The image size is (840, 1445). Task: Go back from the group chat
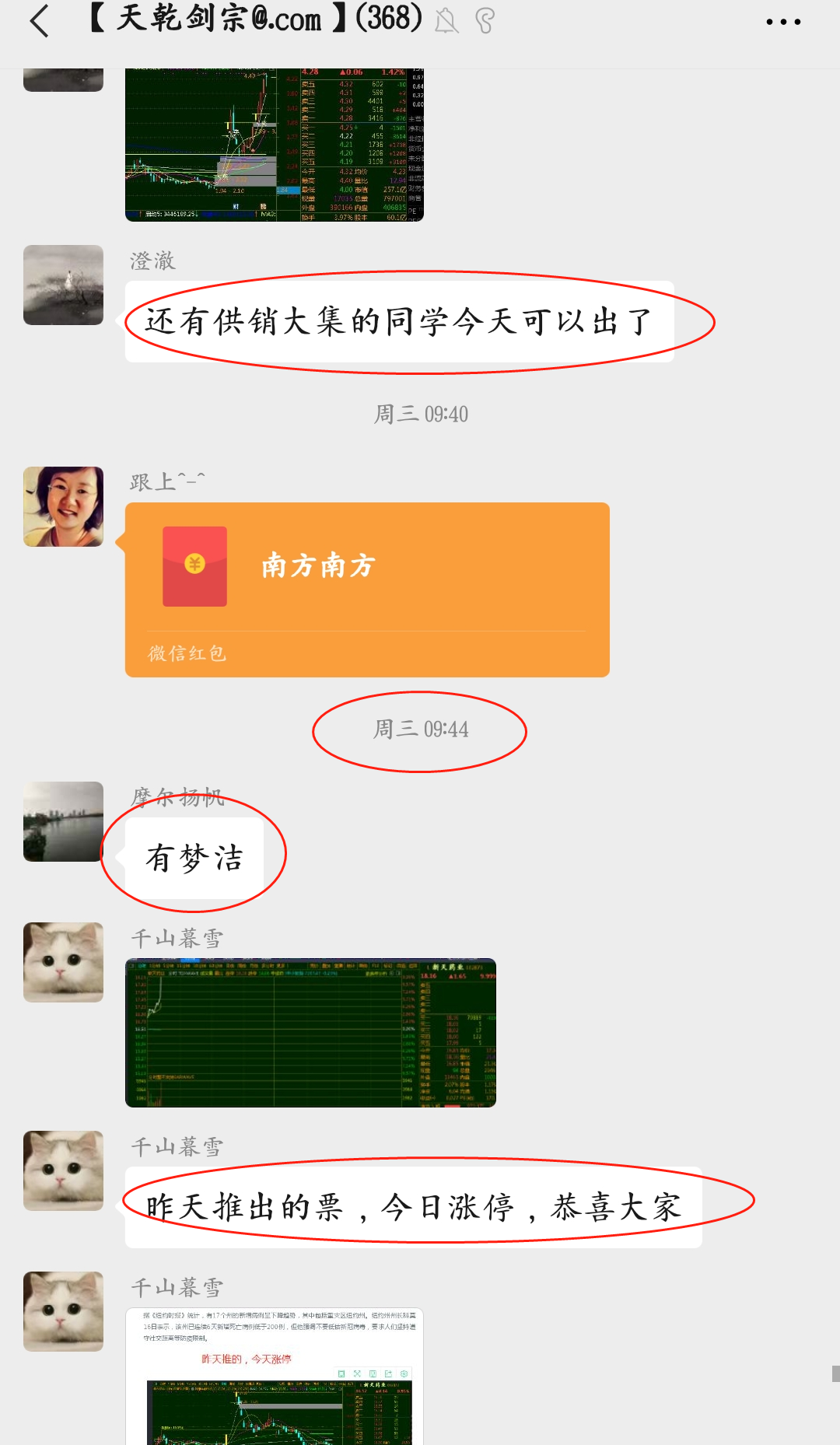(40, 21)
